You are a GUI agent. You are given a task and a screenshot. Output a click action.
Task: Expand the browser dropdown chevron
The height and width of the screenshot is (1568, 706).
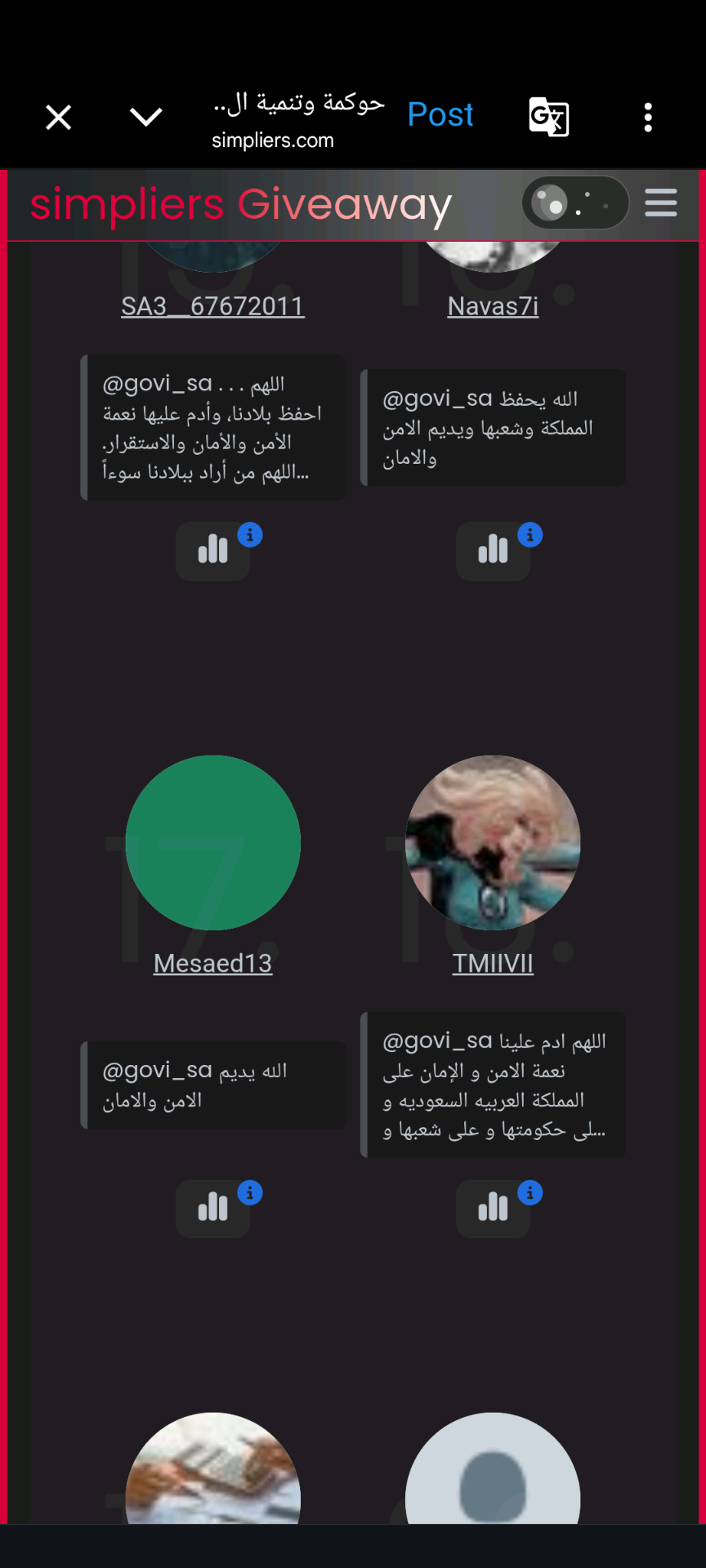click(x=146, y=118)
